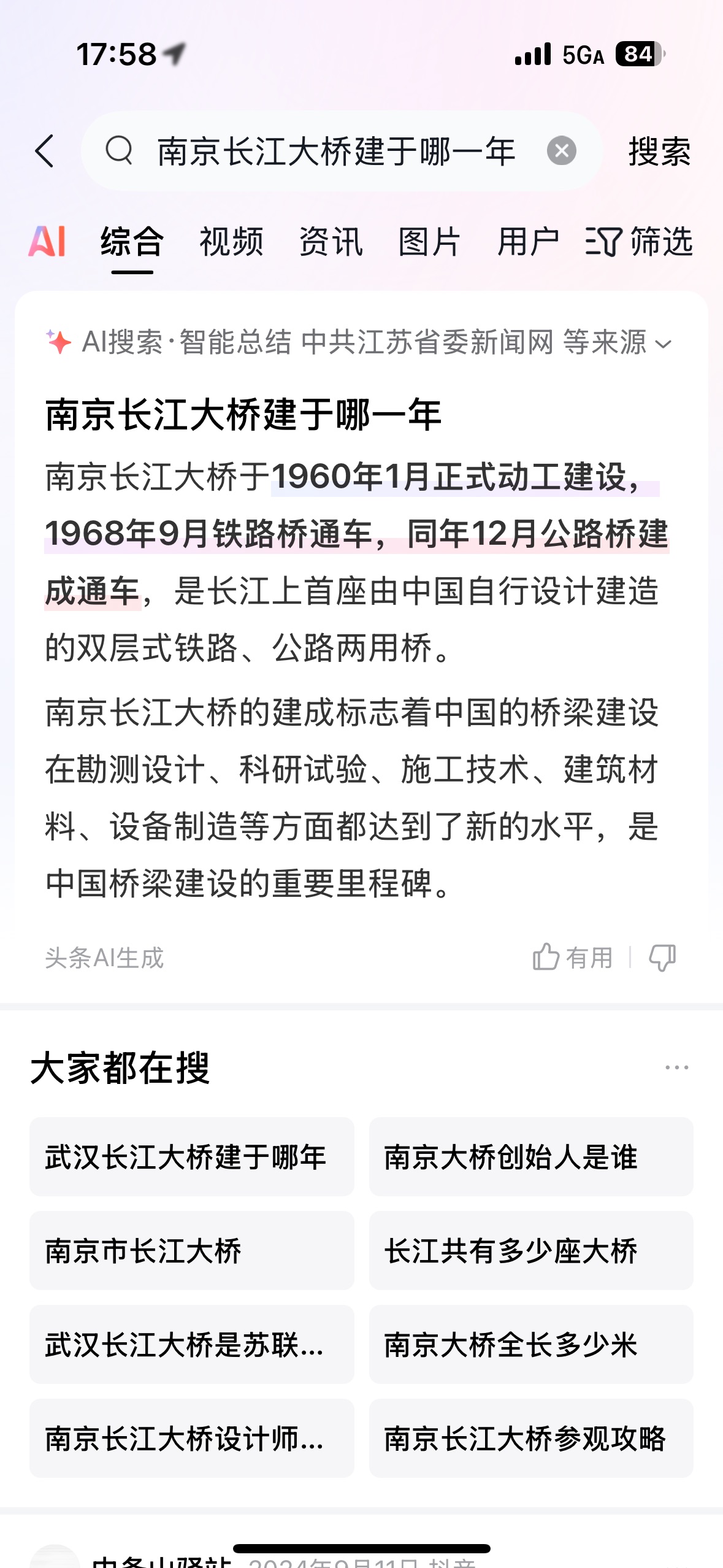Search for 南京大桥创始人是谁

click(x=531, y=1157)
